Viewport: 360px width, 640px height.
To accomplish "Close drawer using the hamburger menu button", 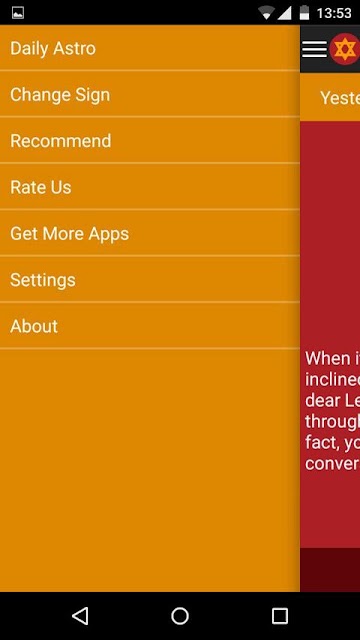I will click(314, 49).
